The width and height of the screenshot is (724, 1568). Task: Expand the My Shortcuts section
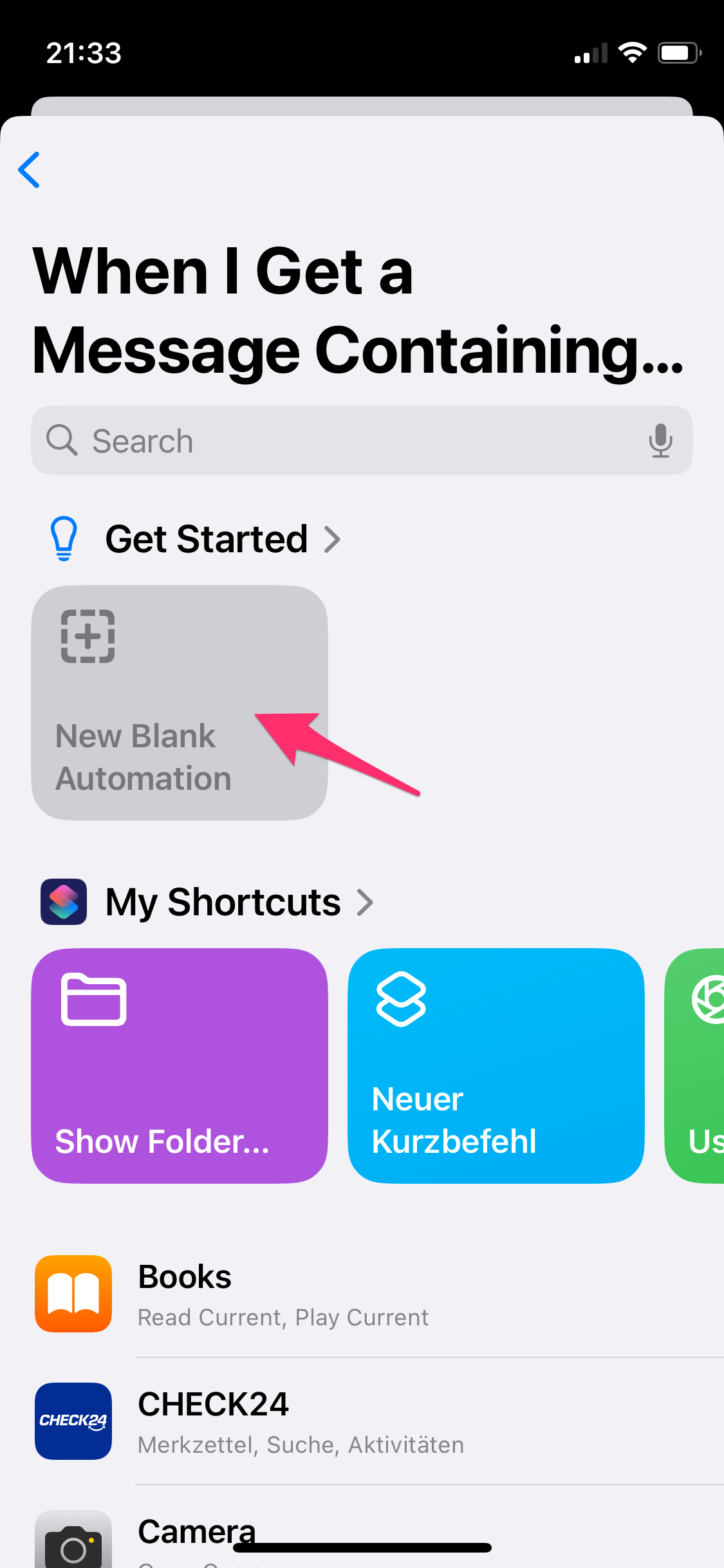(238, 902)
